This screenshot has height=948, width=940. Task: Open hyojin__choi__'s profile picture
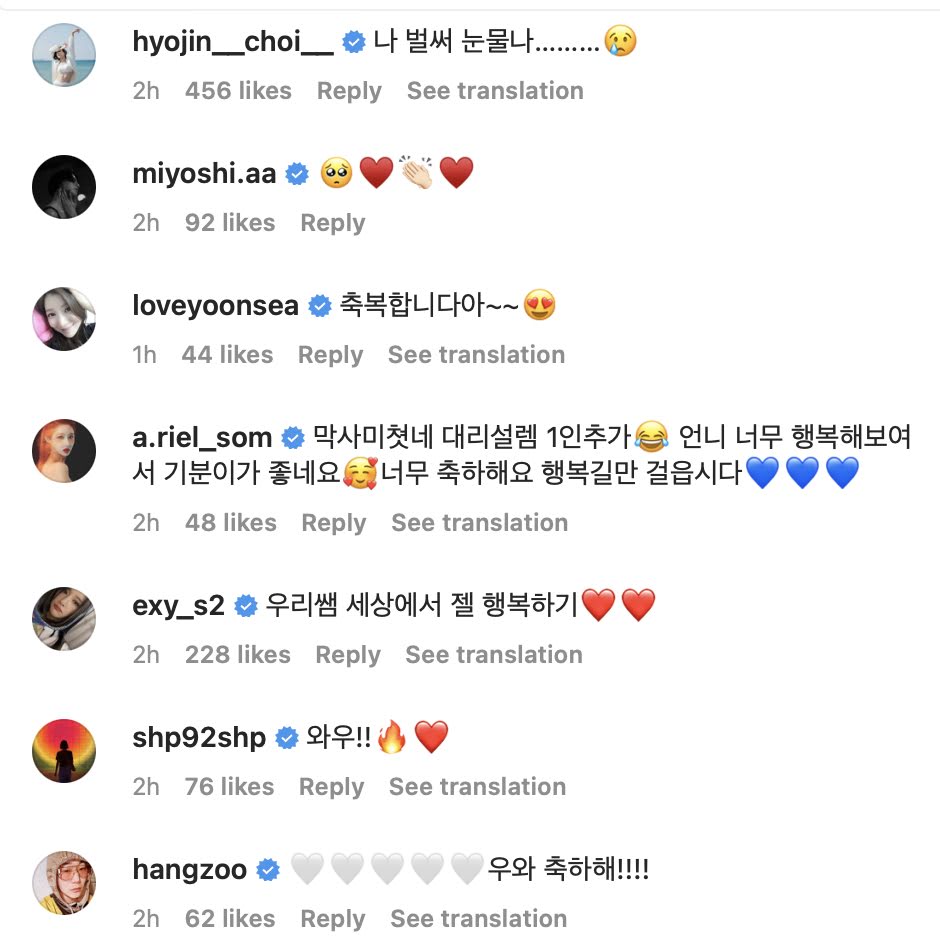64,55
